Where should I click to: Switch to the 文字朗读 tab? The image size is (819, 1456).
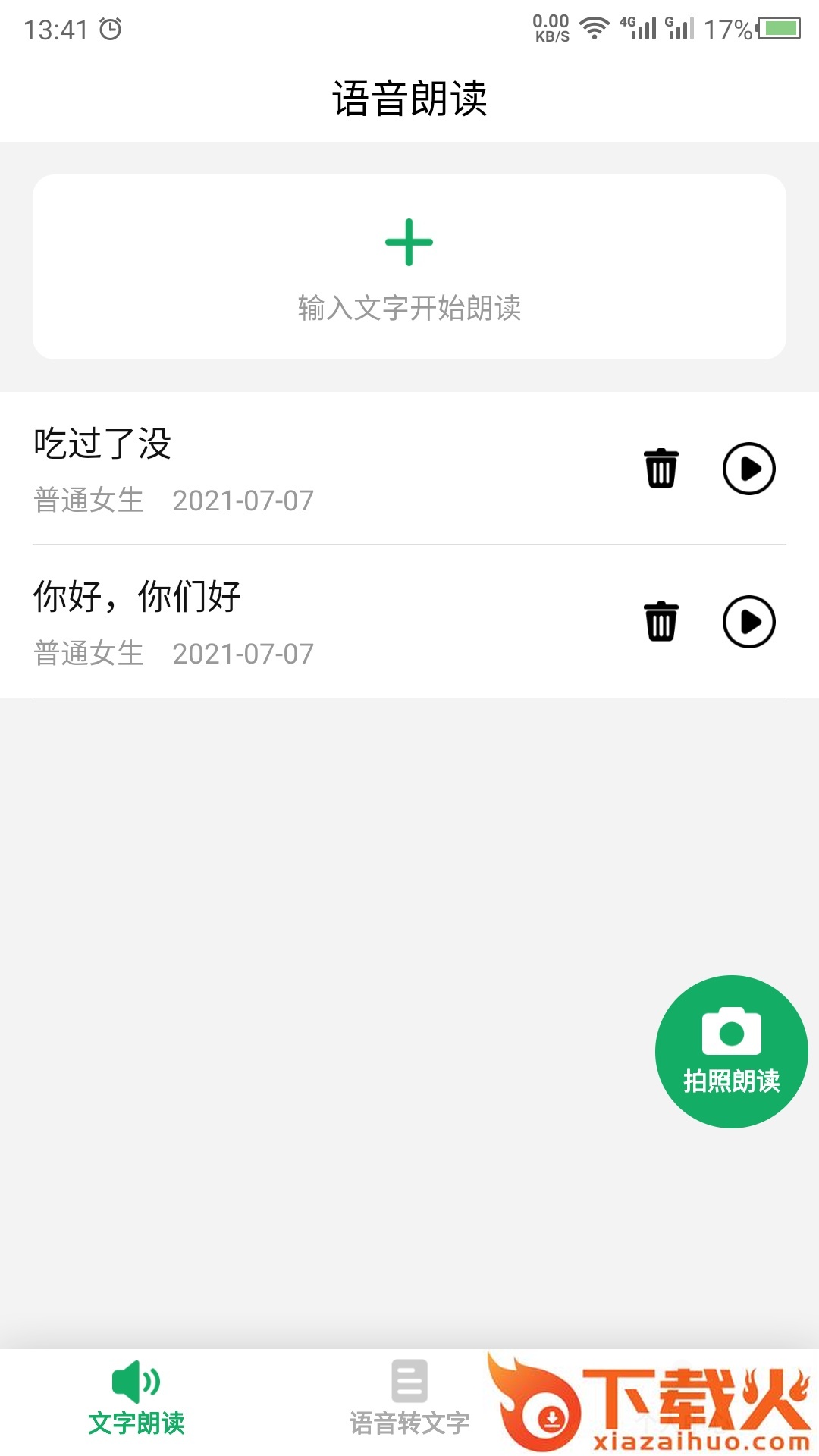click(136, 1401)
